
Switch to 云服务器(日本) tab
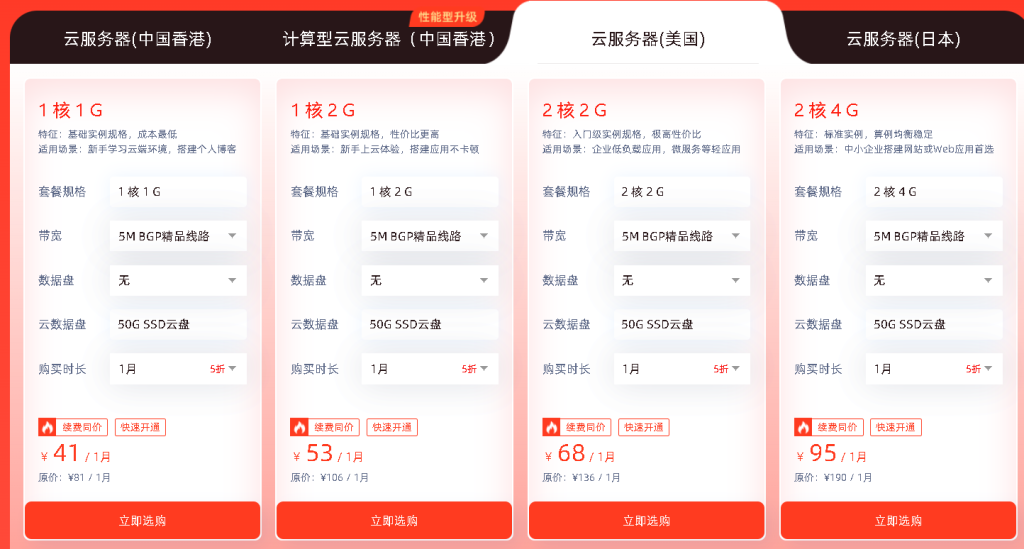click(x=903, y=39)
